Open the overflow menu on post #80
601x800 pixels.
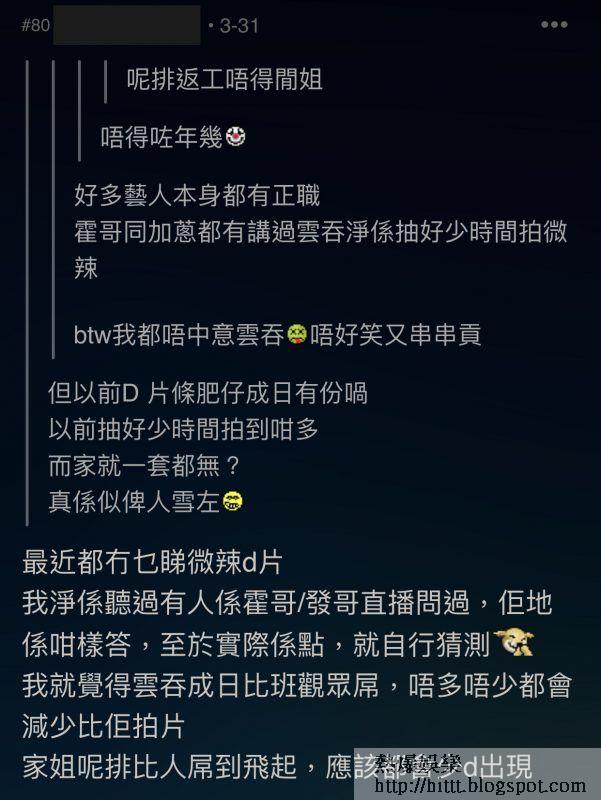[x=553, y=25]
